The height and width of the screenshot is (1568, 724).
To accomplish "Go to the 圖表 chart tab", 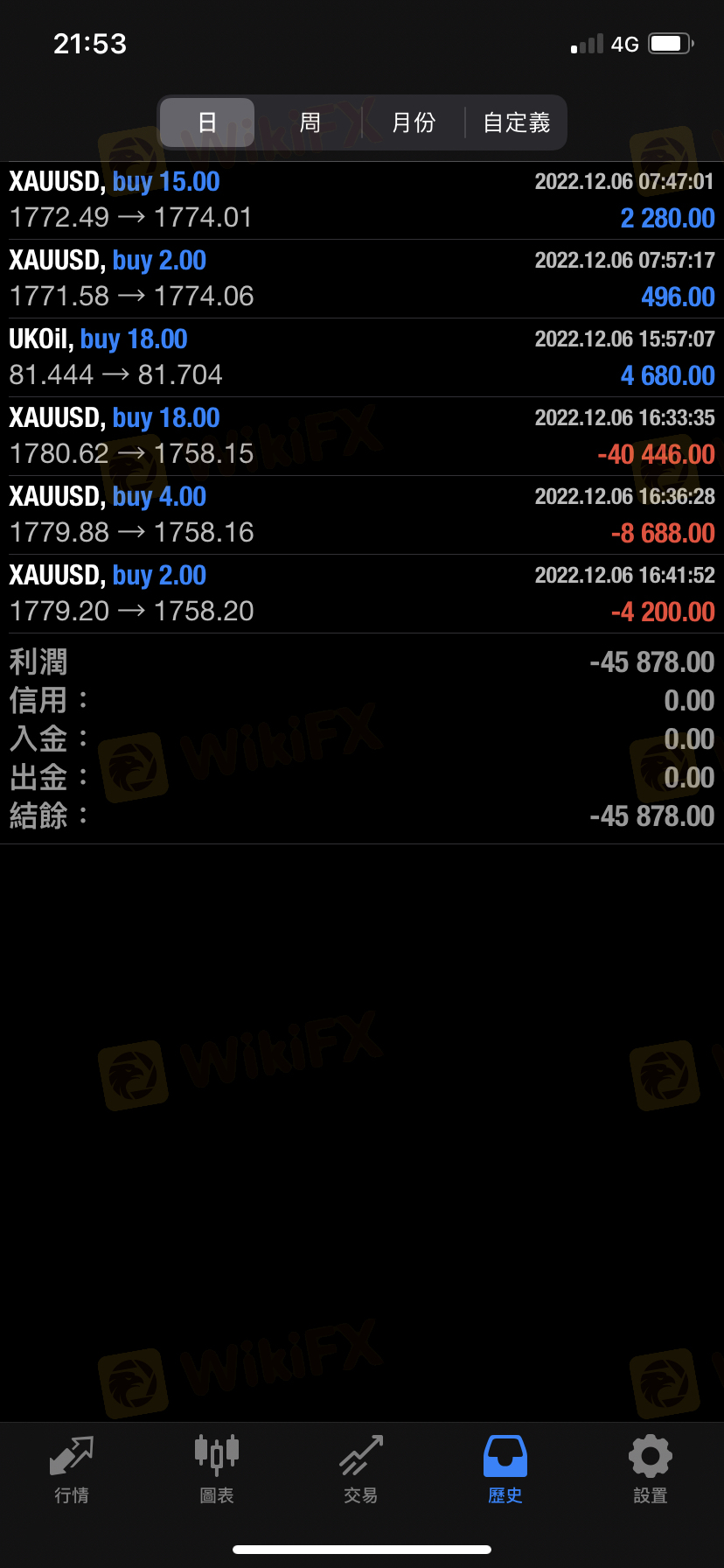I will click(x=217, y=1470).
